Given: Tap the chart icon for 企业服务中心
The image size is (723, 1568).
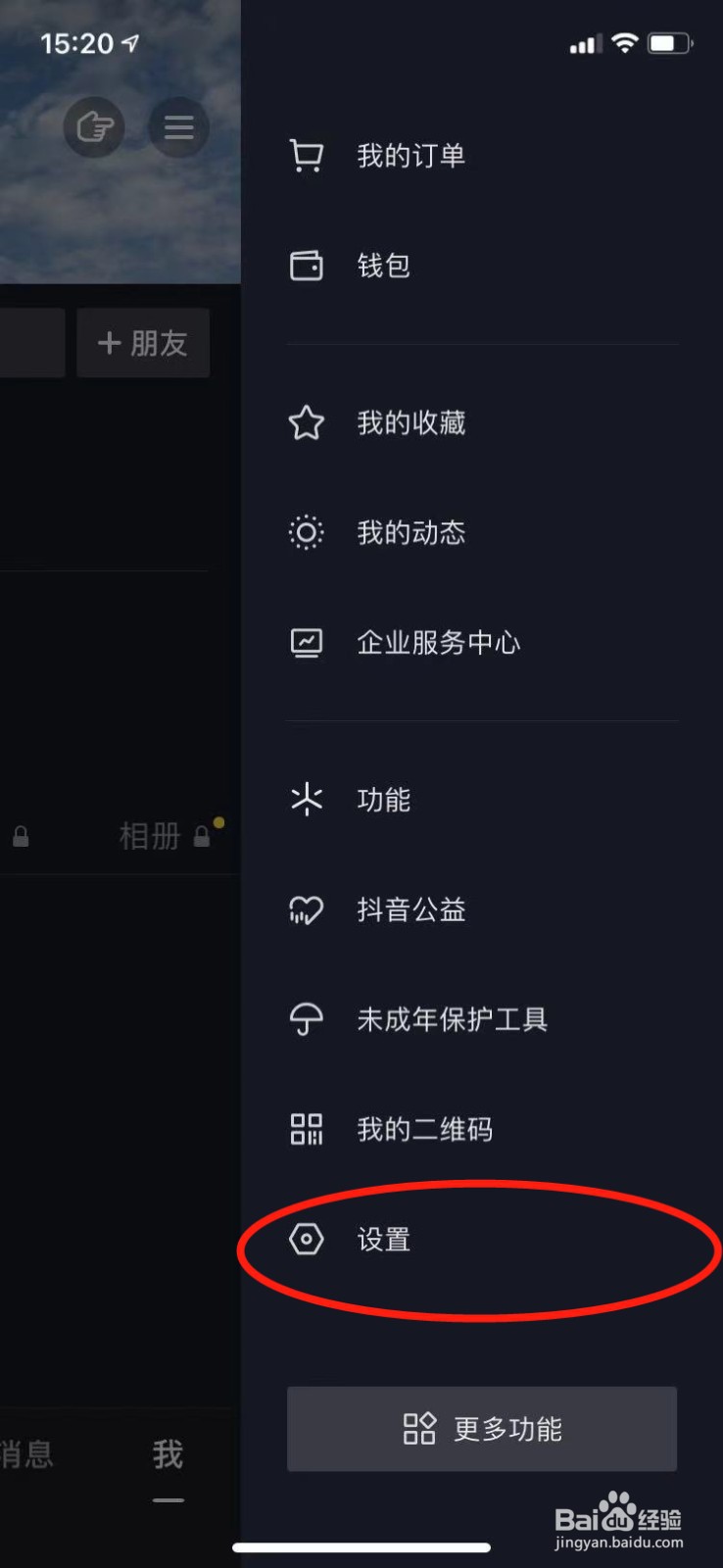Looking at the screenshot, I should coord(307,643).
